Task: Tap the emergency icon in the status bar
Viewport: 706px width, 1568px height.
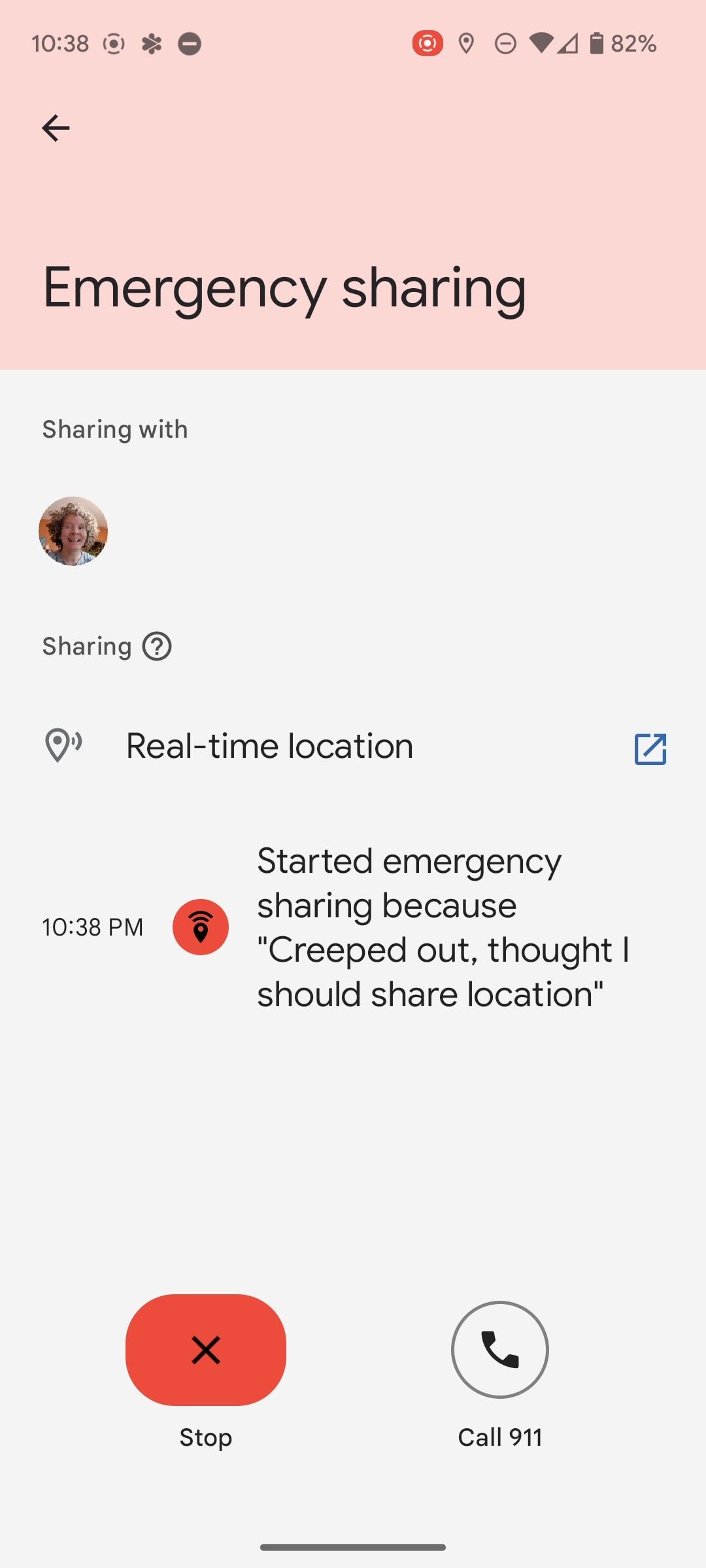Action: click(x=428, y=42)
